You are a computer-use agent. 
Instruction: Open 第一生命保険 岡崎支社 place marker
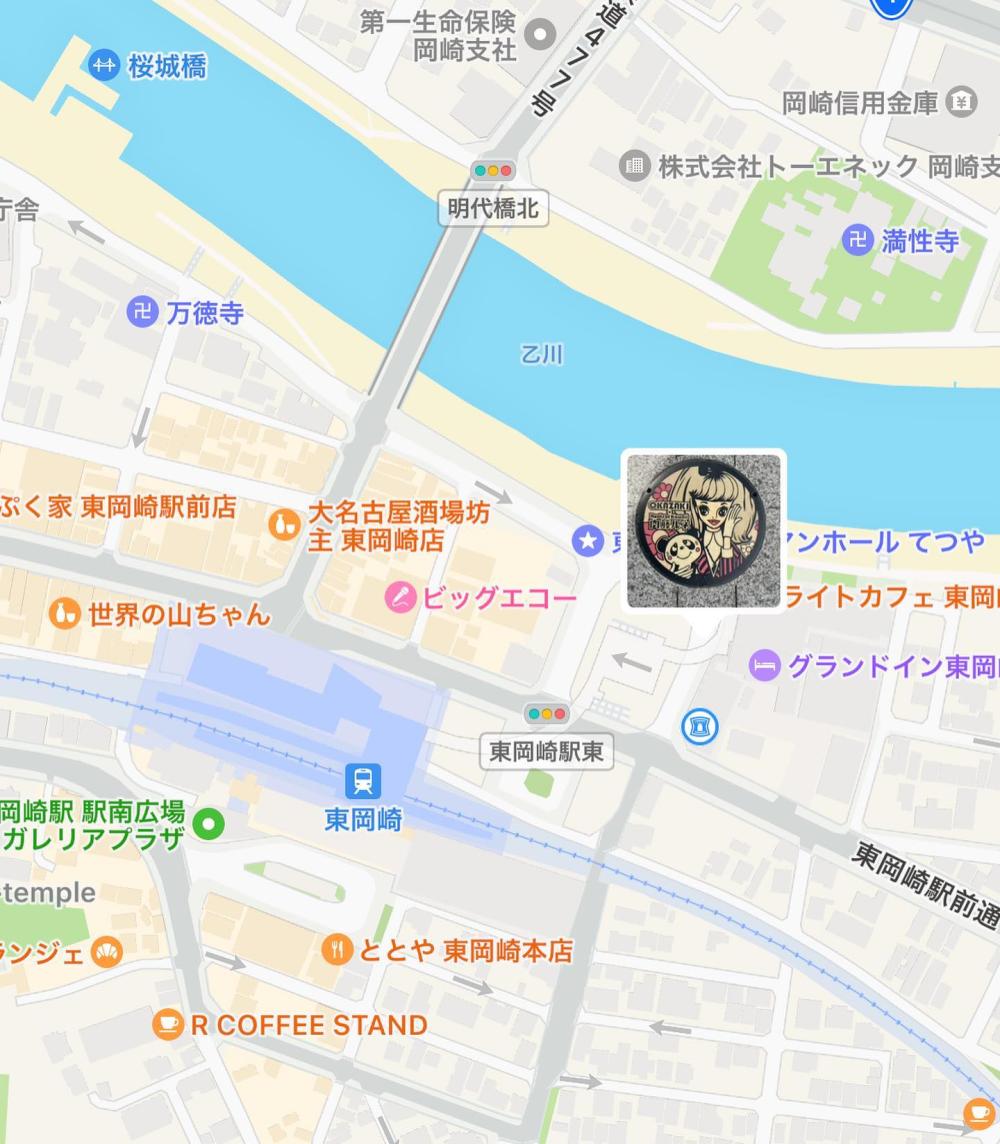tap(541, 35)
